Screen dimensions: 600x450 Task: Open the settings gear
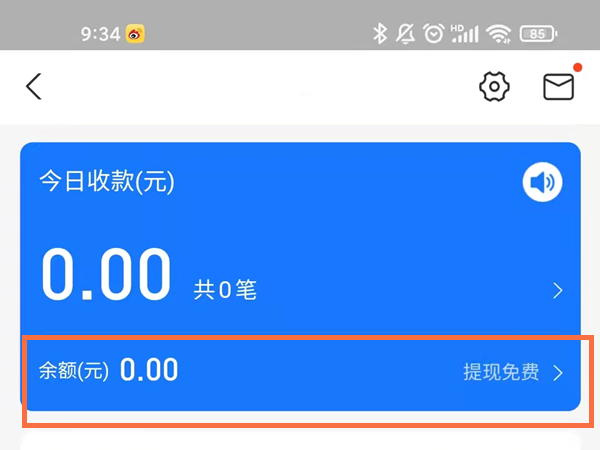[494, 87]
